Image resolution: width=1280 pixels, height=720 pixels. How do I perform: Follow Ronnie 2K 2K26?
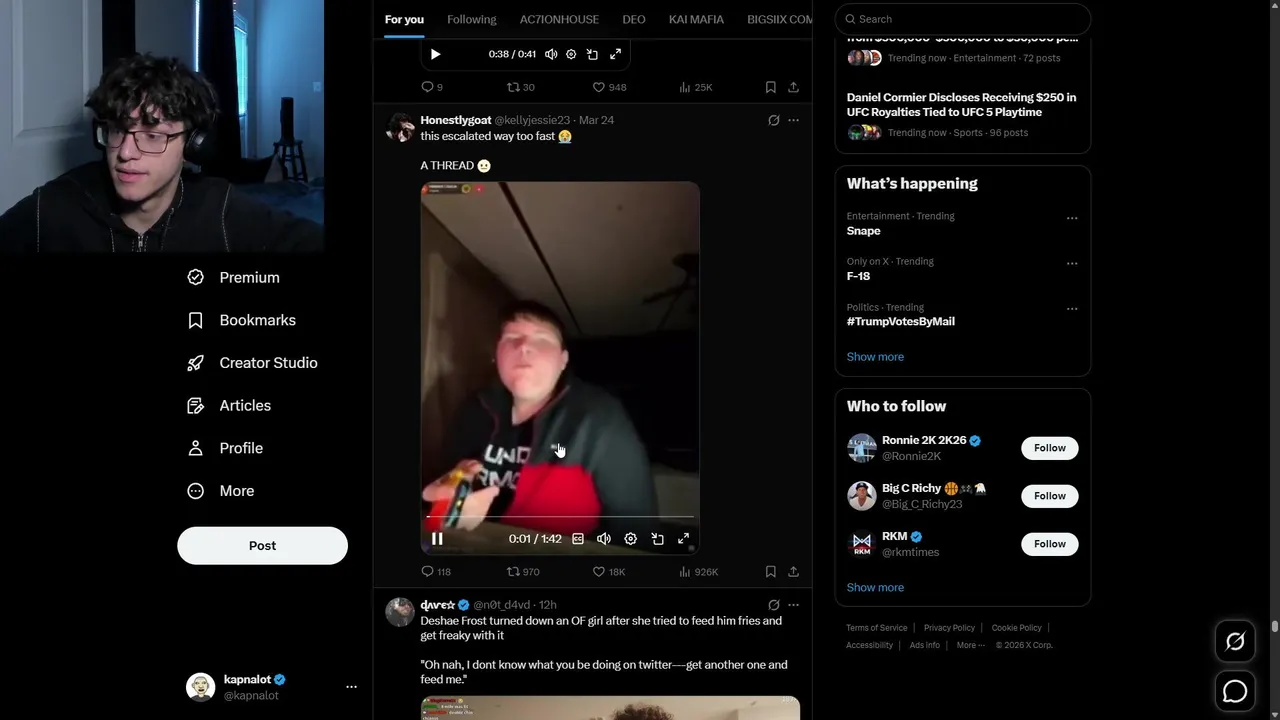tap(1049, 448)
